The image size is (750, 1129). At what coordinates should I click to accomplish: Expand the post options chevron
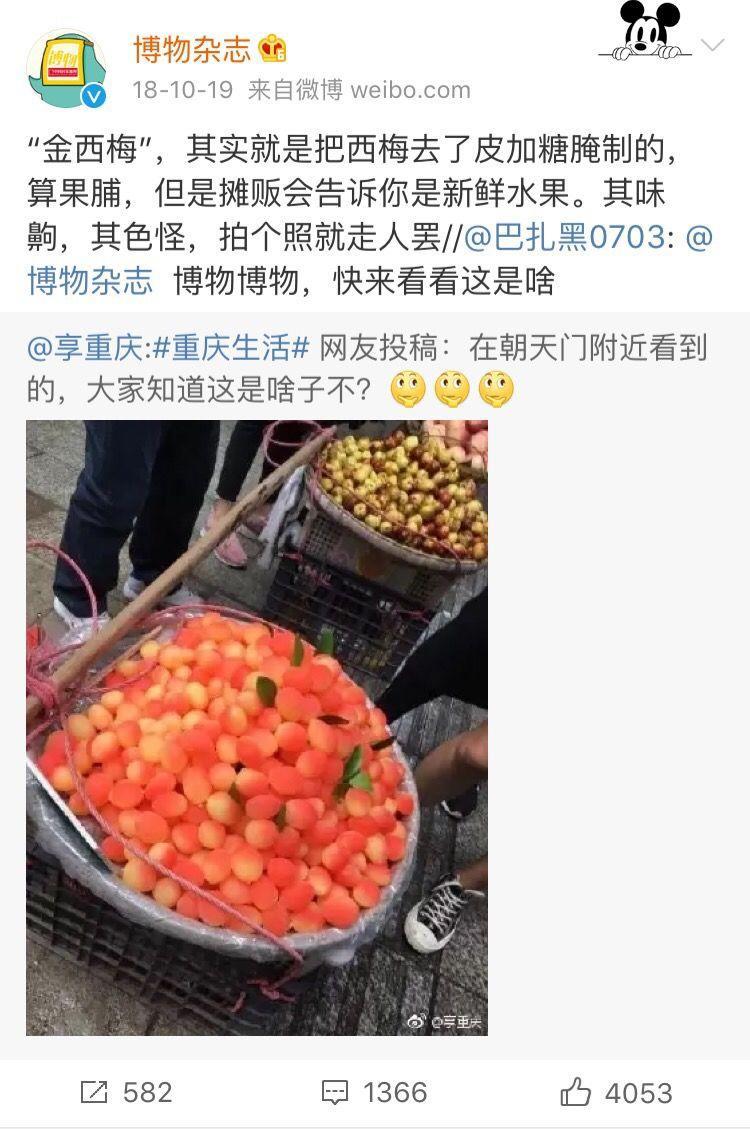[712, 45]
